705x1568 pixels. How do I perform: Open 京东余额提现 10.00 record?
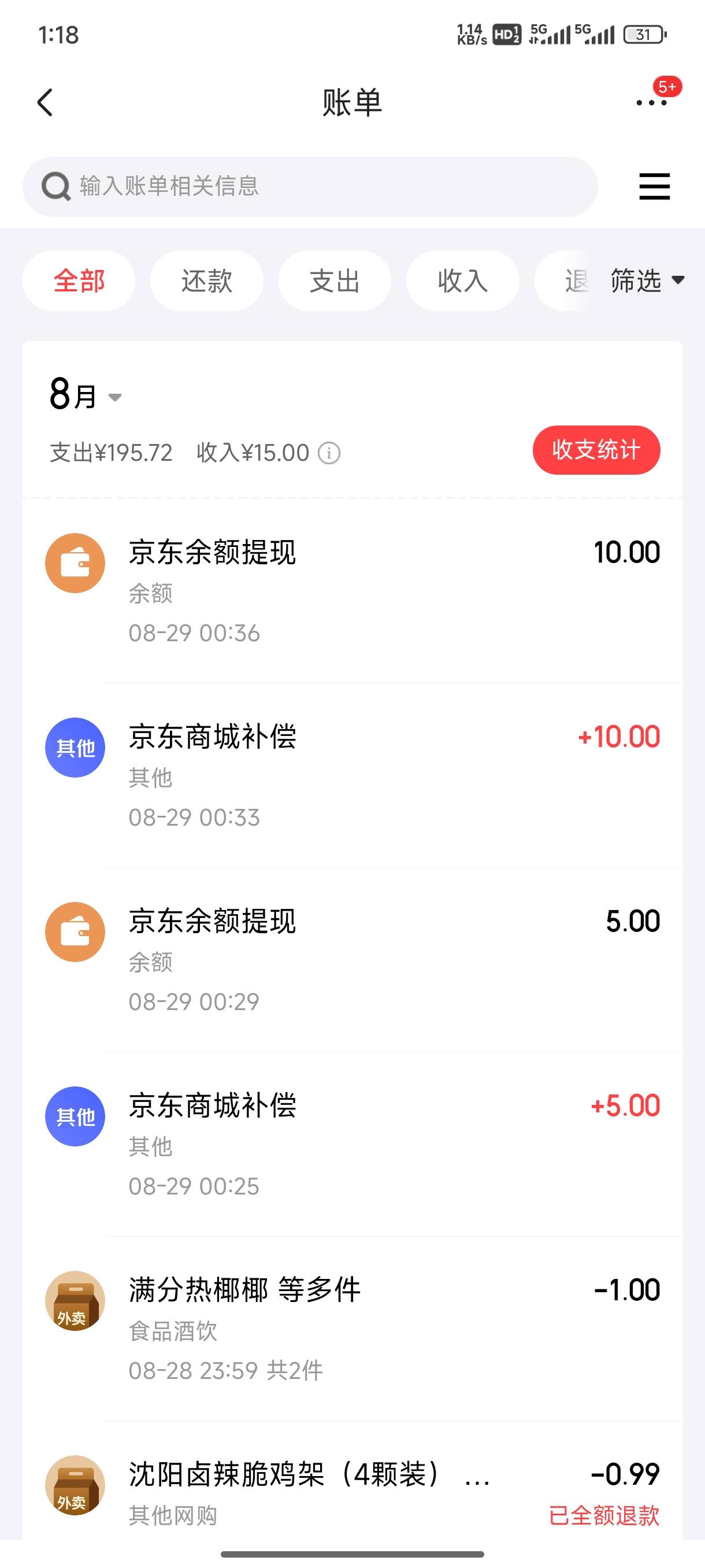click(353, 591)
